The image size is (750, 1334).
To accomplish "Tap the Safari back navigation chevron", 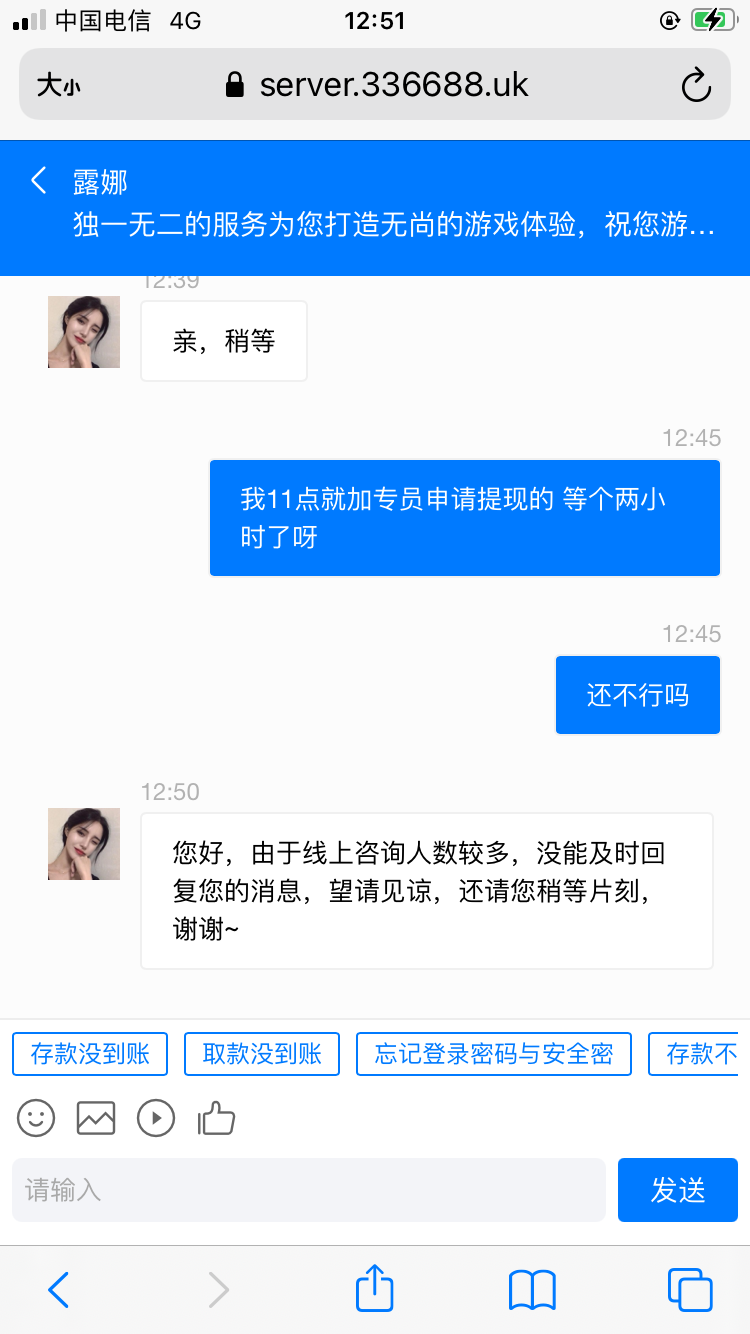I will [57, 1290].
